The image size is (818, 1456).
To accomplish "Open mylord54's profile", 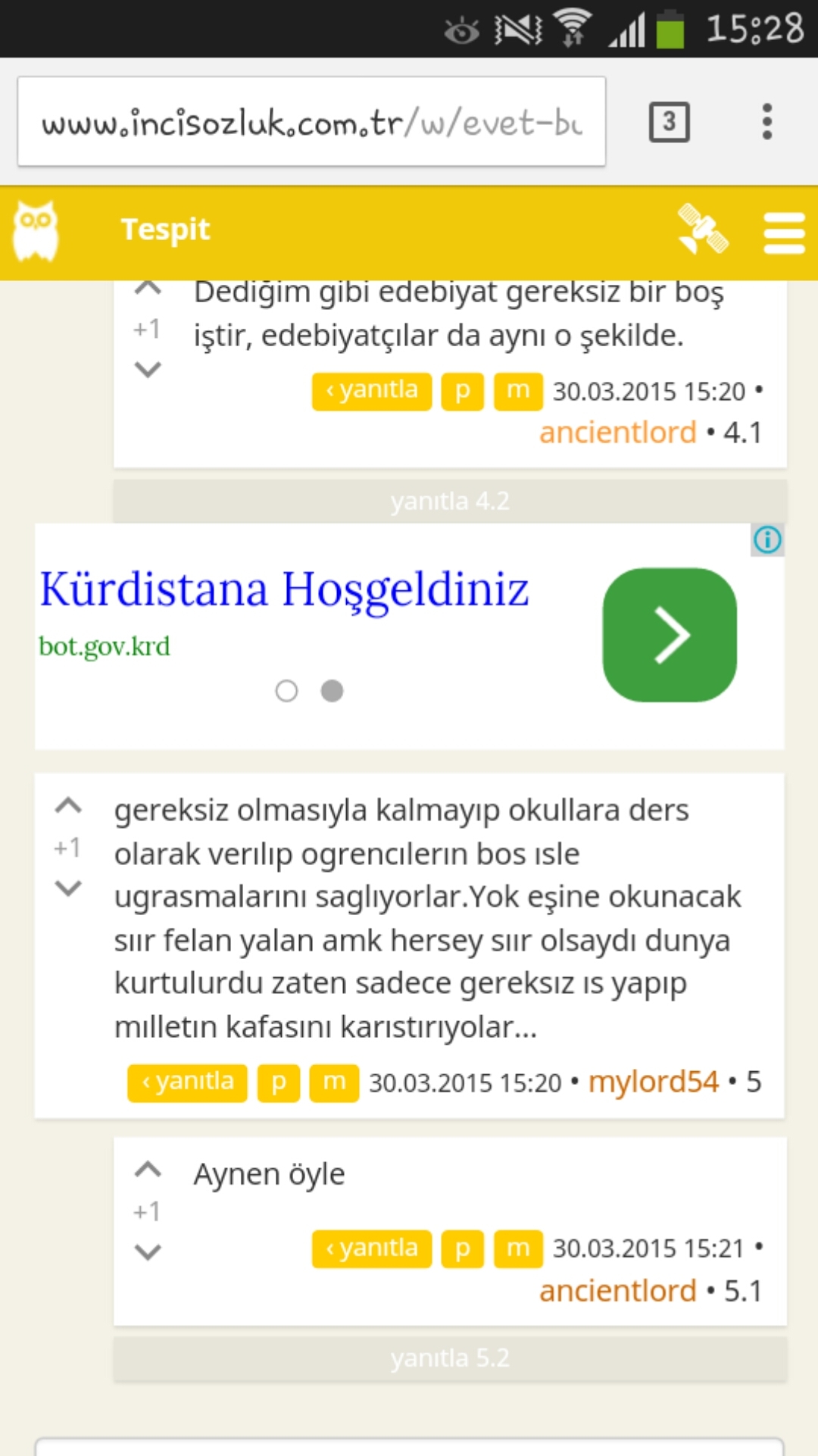I will click(654, 1082).
